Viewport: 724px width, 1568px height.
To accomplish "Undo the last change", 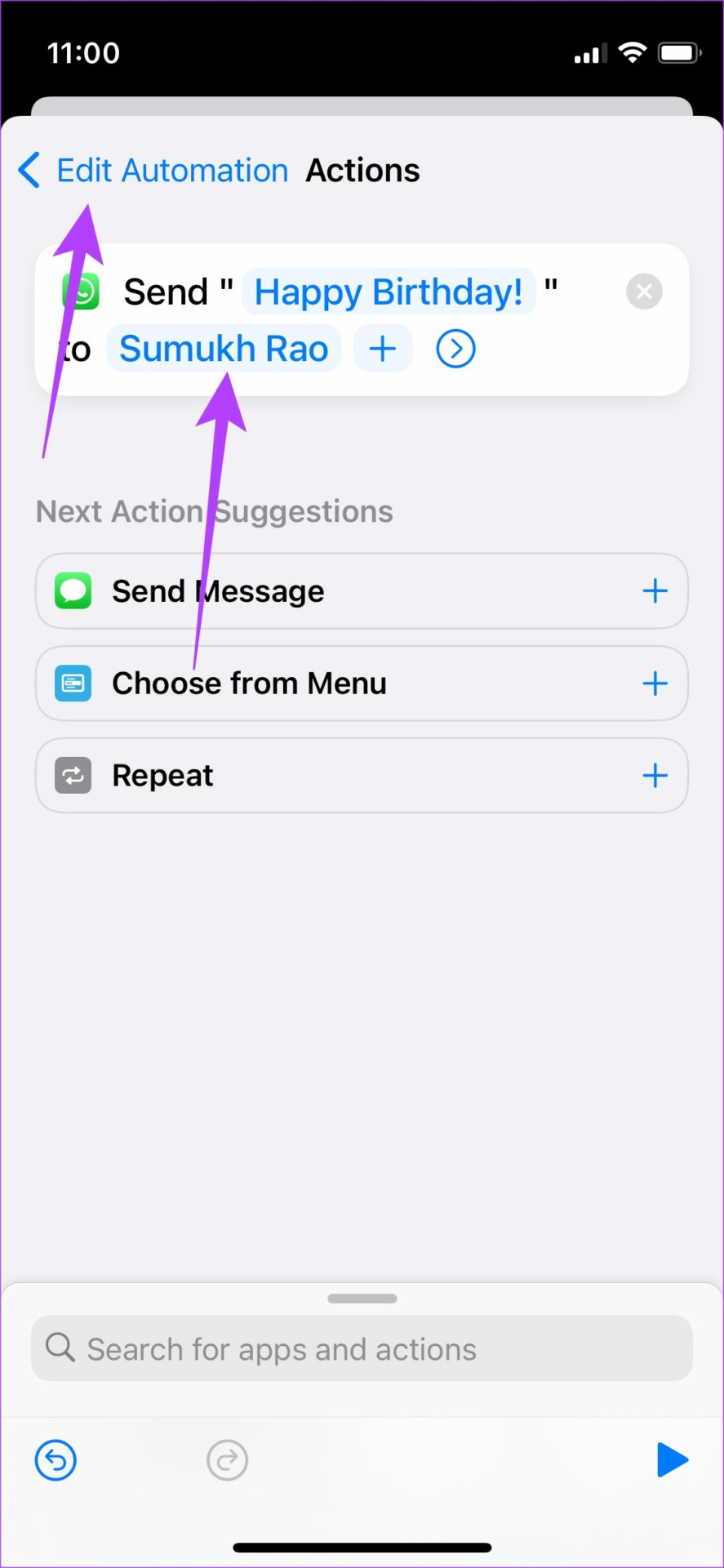I will click(x=56, y=1459).
